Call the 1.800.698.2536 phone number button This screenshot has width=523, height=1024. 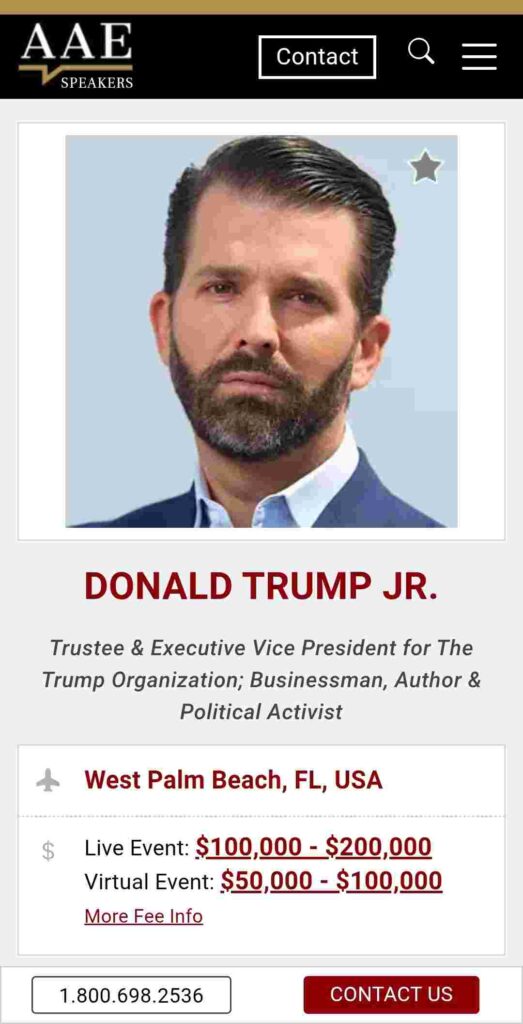pos(131,995)
